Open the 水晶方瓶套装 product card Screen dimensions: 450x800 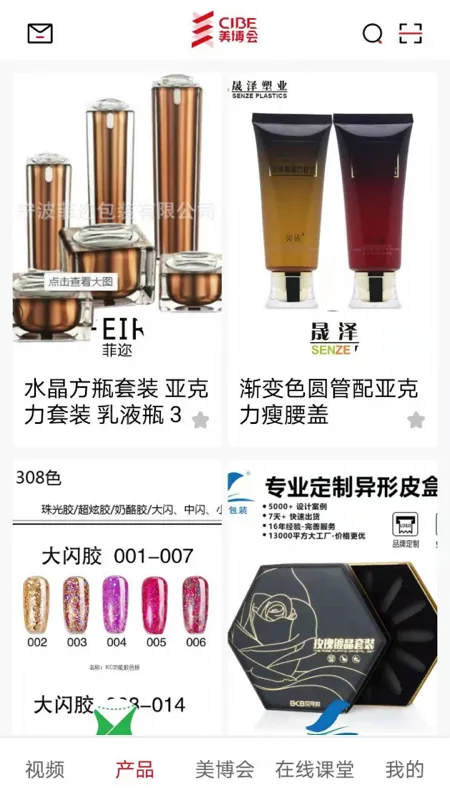pyautogui.click(x=117, y=259)
